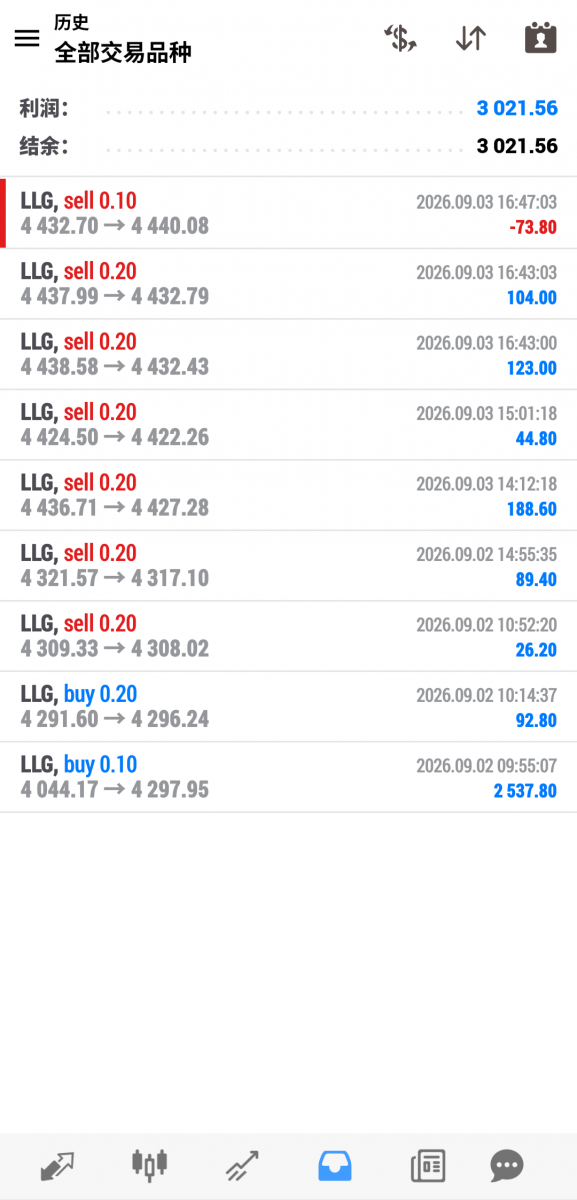Select the history inbox tab
Viewport: 577px width, 1200px height.
335,1166
